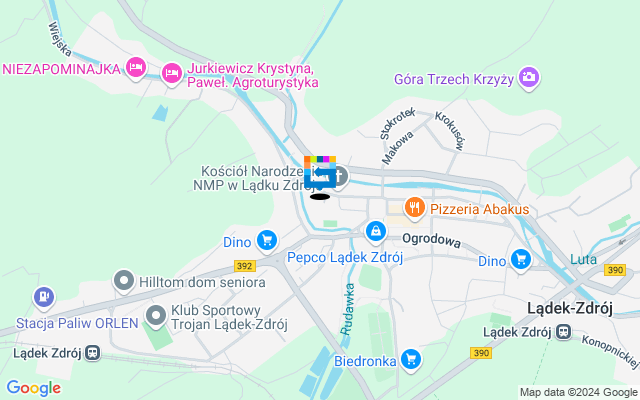The height and width of the screenshot is (400, 640).
Task: Select the NIEZAPOMINAJKA lodging marker
Action: (x=137, y=69)
